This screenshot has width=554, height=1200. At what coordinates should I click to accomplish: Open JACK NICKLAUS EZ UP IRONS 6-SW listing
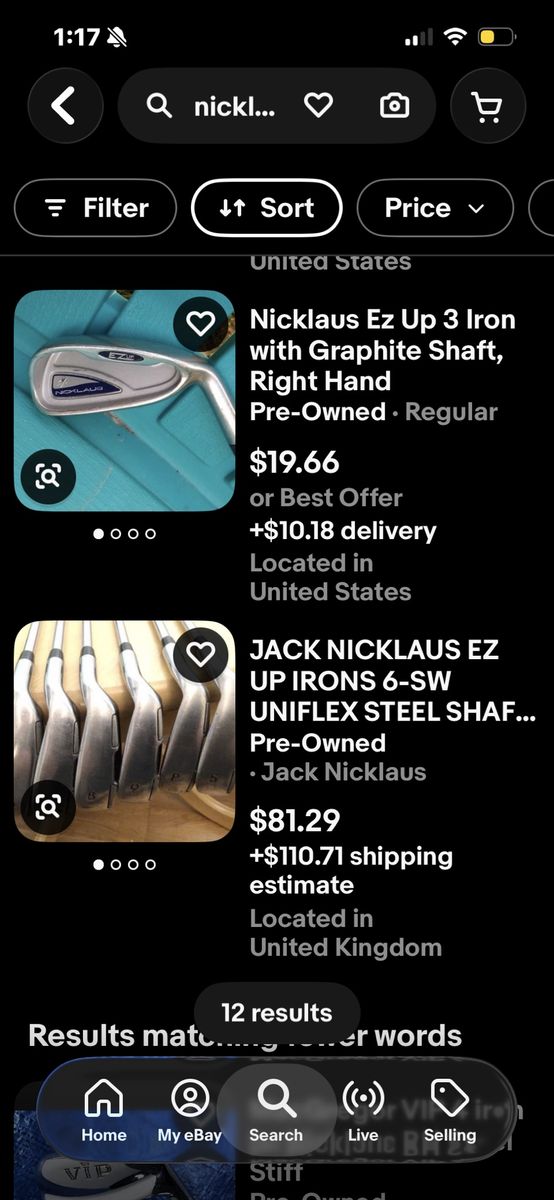click(x=392, y=681)
